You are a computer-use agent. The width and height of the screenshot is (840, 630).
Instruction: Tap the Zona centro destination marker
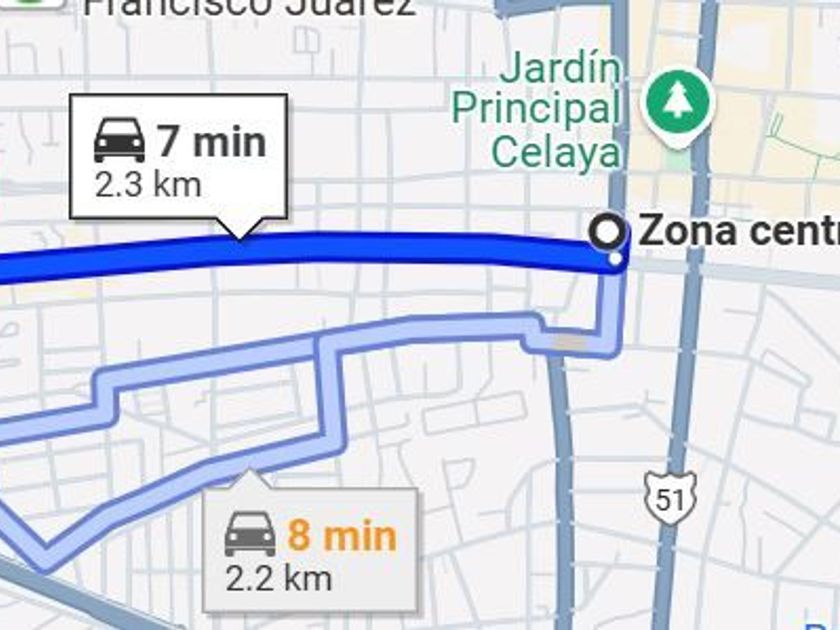tap(606, 232)
